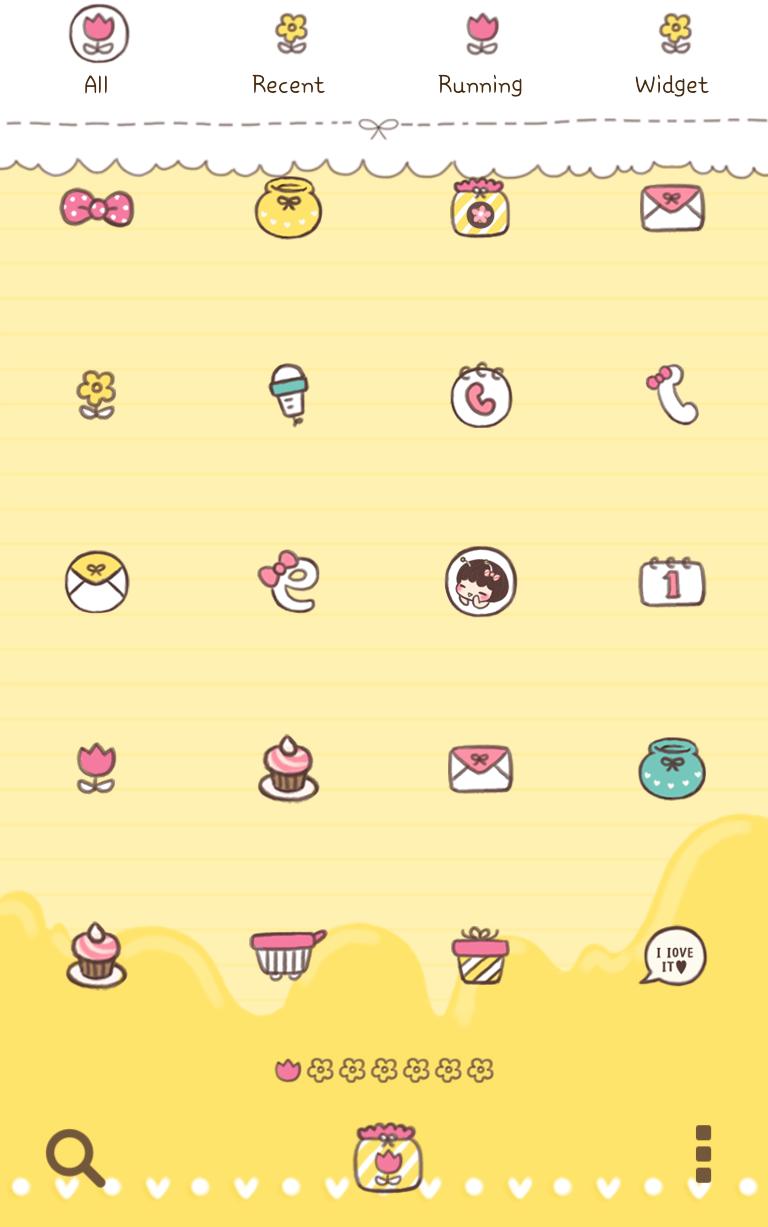This screenshot has height=1227, width=768.
Task: Select the Running section at the top
Action: coord(480,50)
